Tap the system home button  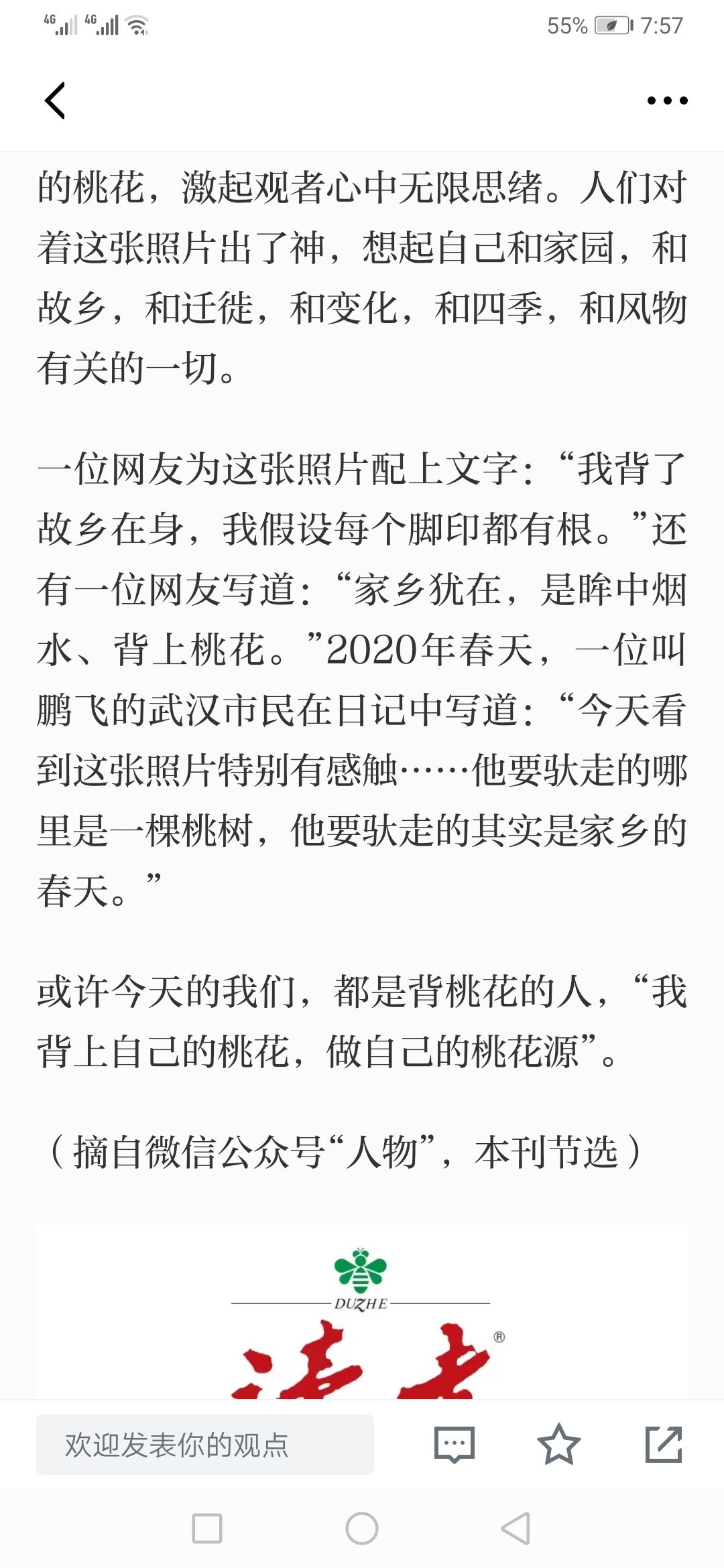[362, 1528]
